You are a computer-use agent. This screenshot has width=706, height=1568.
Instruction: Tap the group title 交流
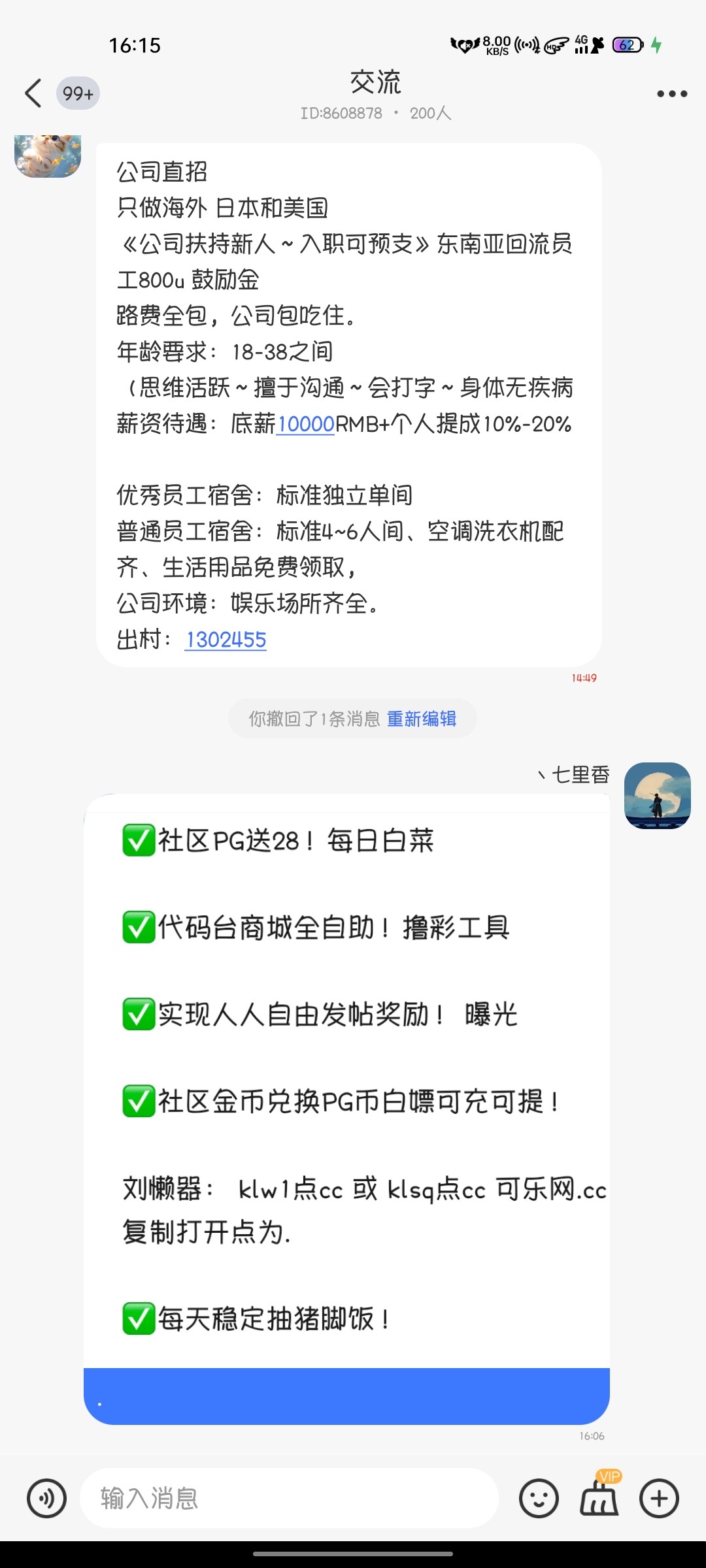375,84
